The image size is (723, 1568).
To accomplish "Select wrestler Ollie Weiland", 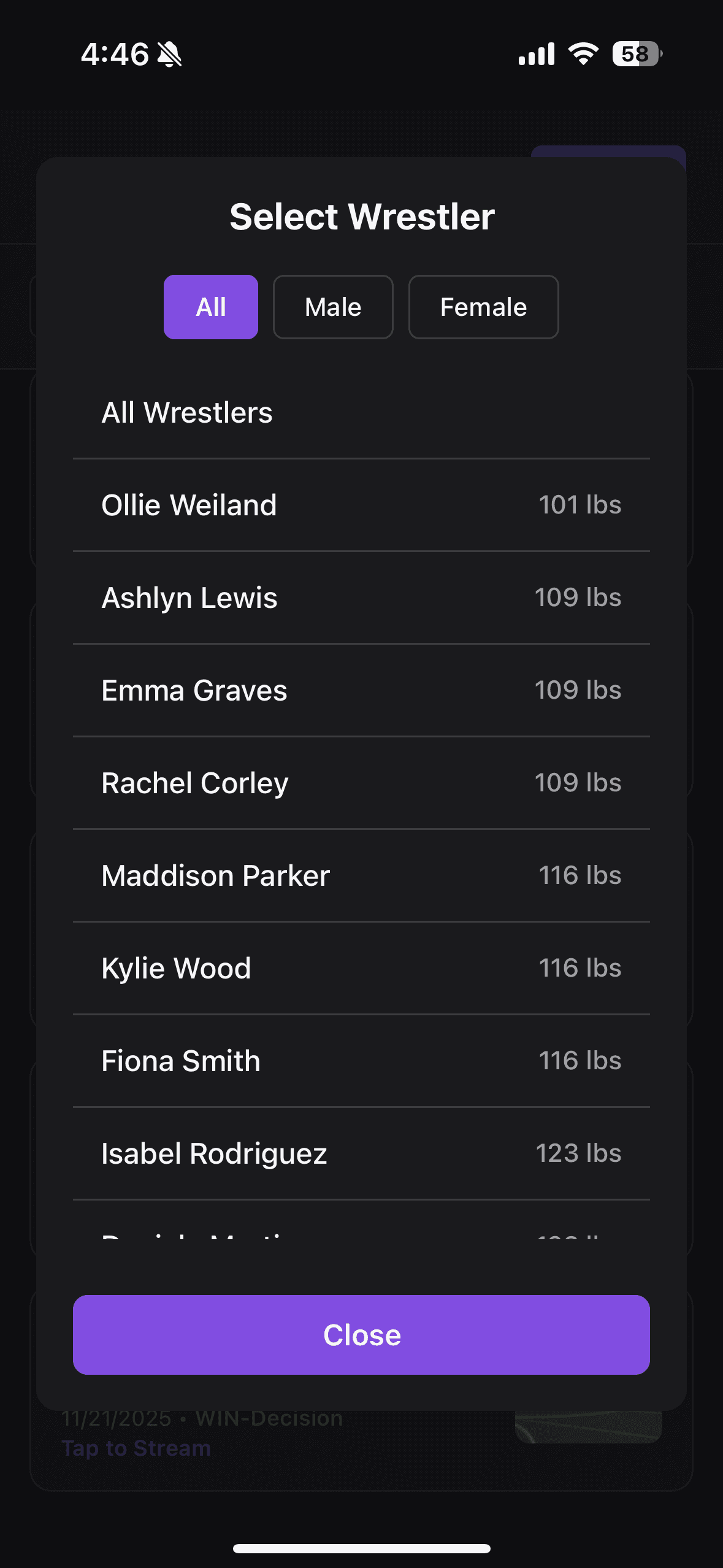I will pos(361,504).
